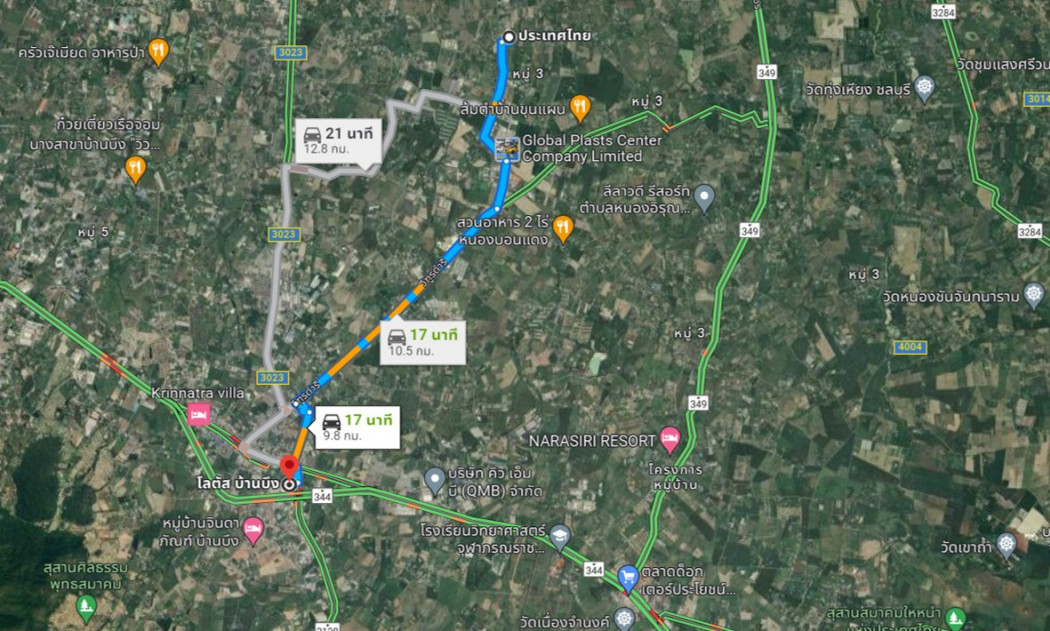Choose the 17 นาที 9.8 กม. route
The width and height of the screenshot is (1050, 631).
point(356,426)
